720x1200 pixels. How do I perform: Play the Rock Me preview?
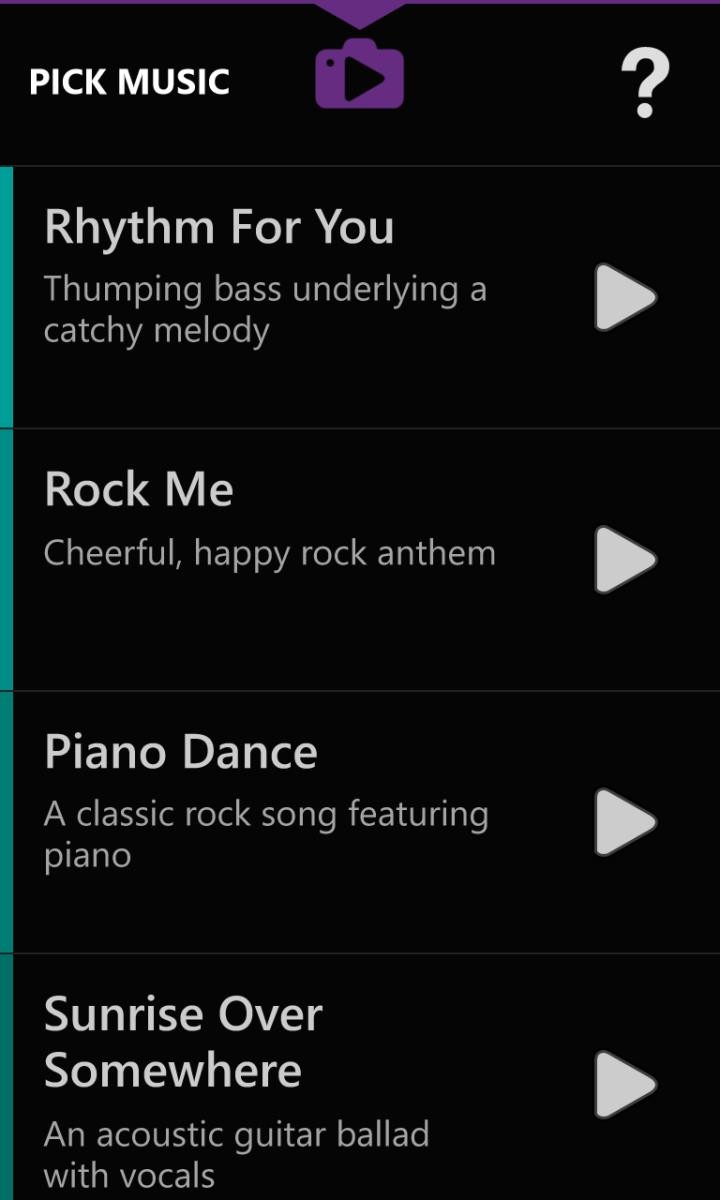[625, 559]
